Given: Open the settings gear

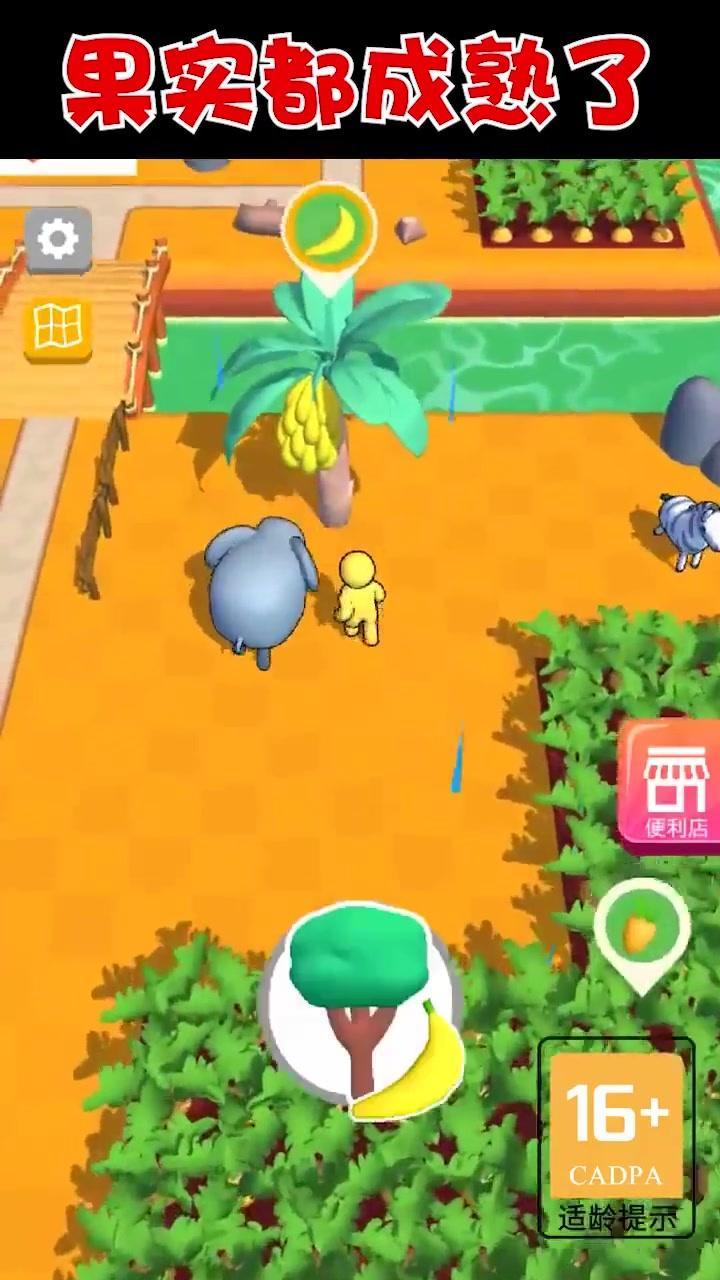Looking at the screenshot, I should click(58, 239).
